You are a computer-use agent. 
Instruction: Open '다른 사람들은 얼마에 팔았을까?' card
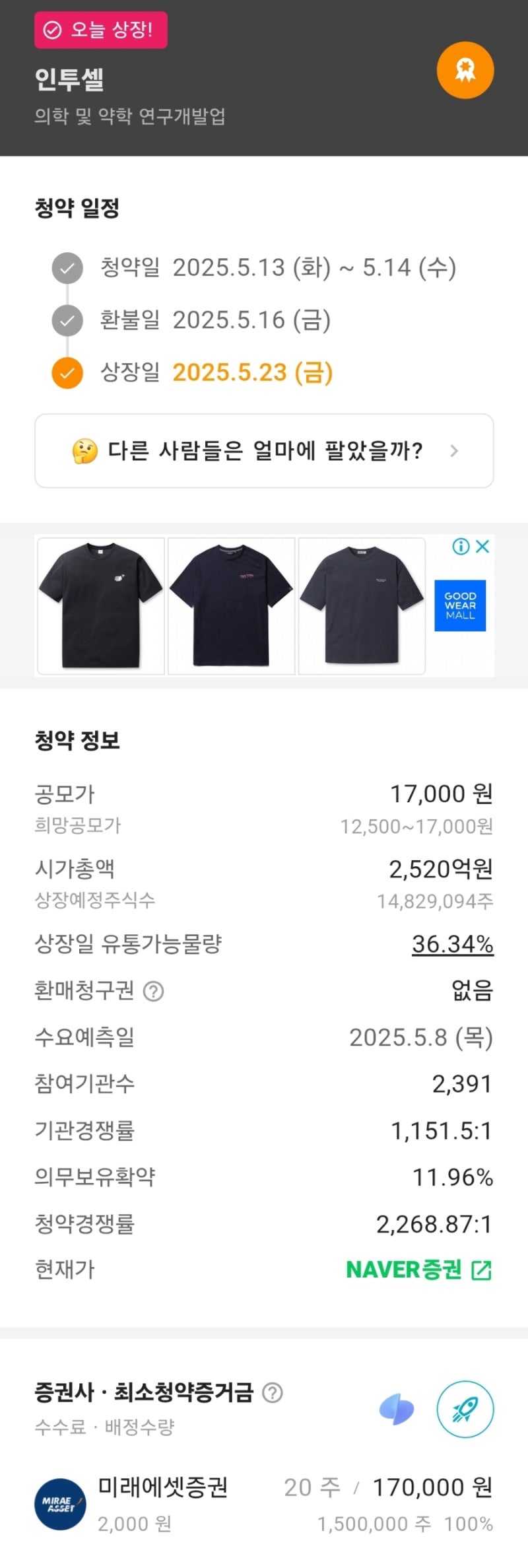264,451
